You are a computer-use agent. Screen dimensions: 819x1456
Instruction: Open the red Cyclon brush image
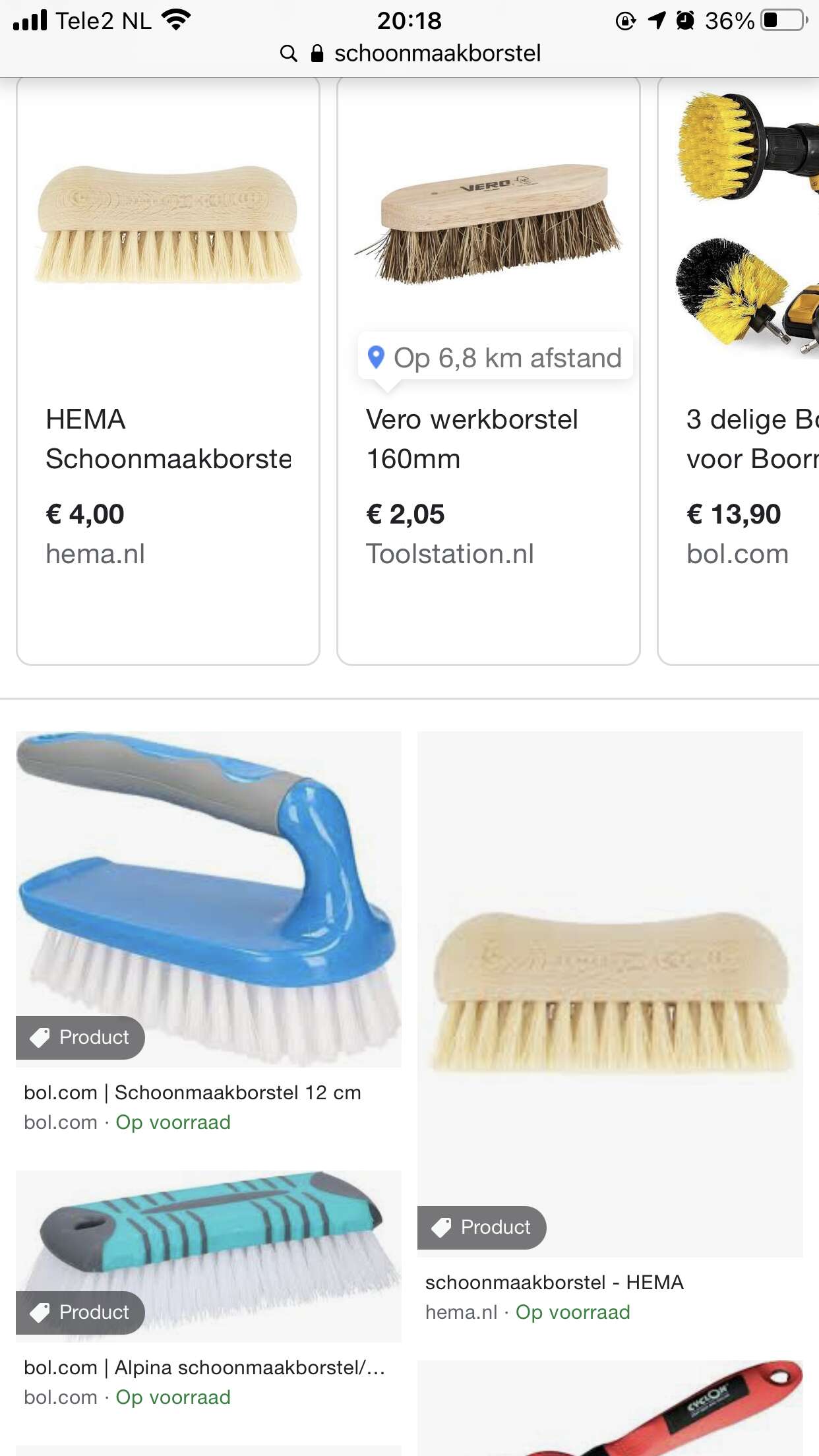point(610,1408)
